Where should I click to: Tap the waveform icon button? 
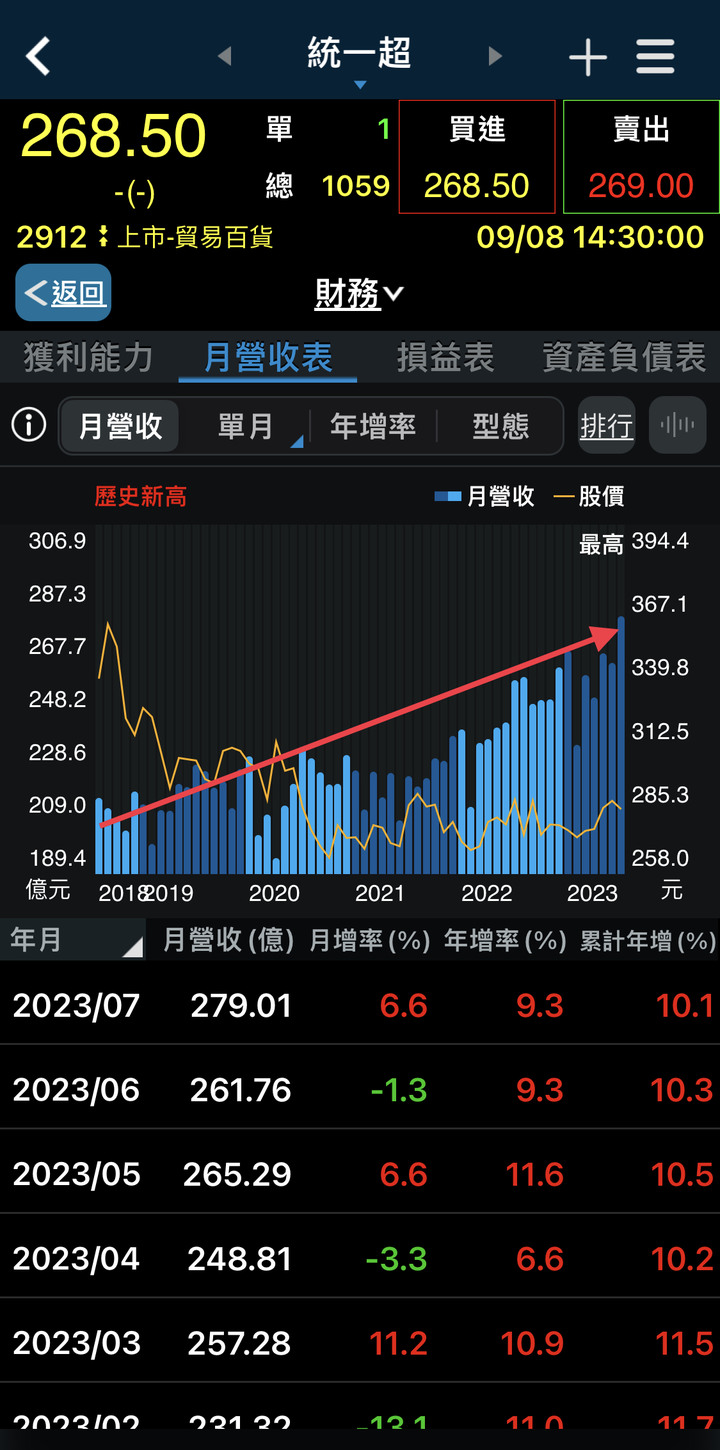[678, 426]
